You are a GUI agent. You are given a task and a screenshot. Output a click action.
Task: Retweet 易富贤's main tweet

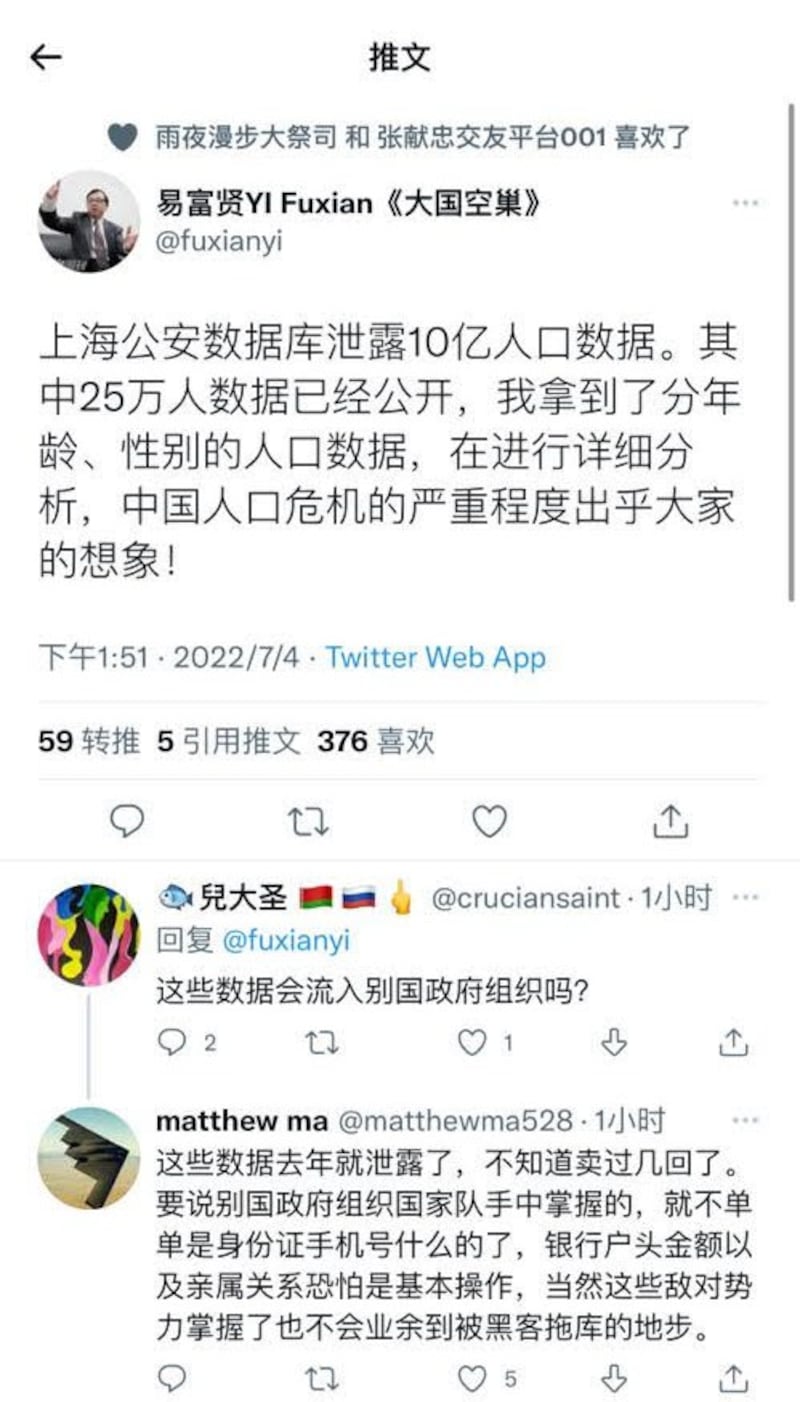307,822
